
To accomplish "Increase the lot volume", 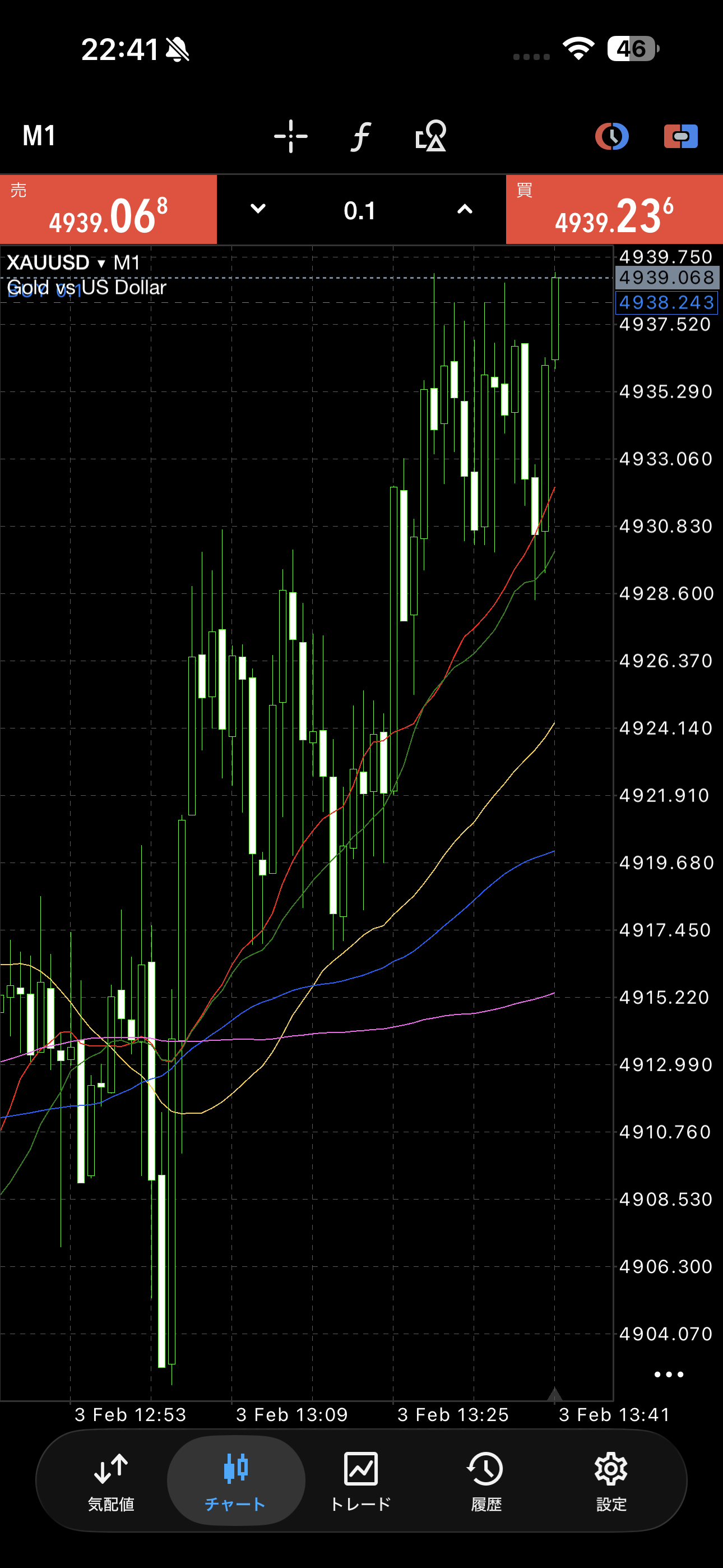I will [x=465, y=209].
